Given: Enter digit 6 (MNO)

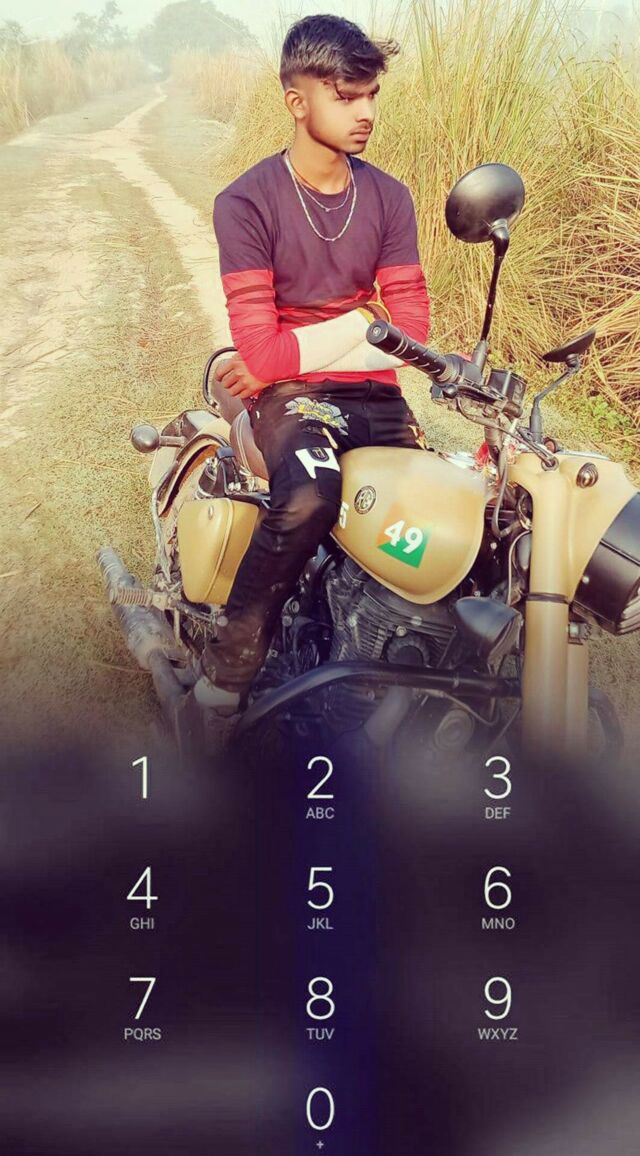Looking at the screenshot, I should click(498, 898).
